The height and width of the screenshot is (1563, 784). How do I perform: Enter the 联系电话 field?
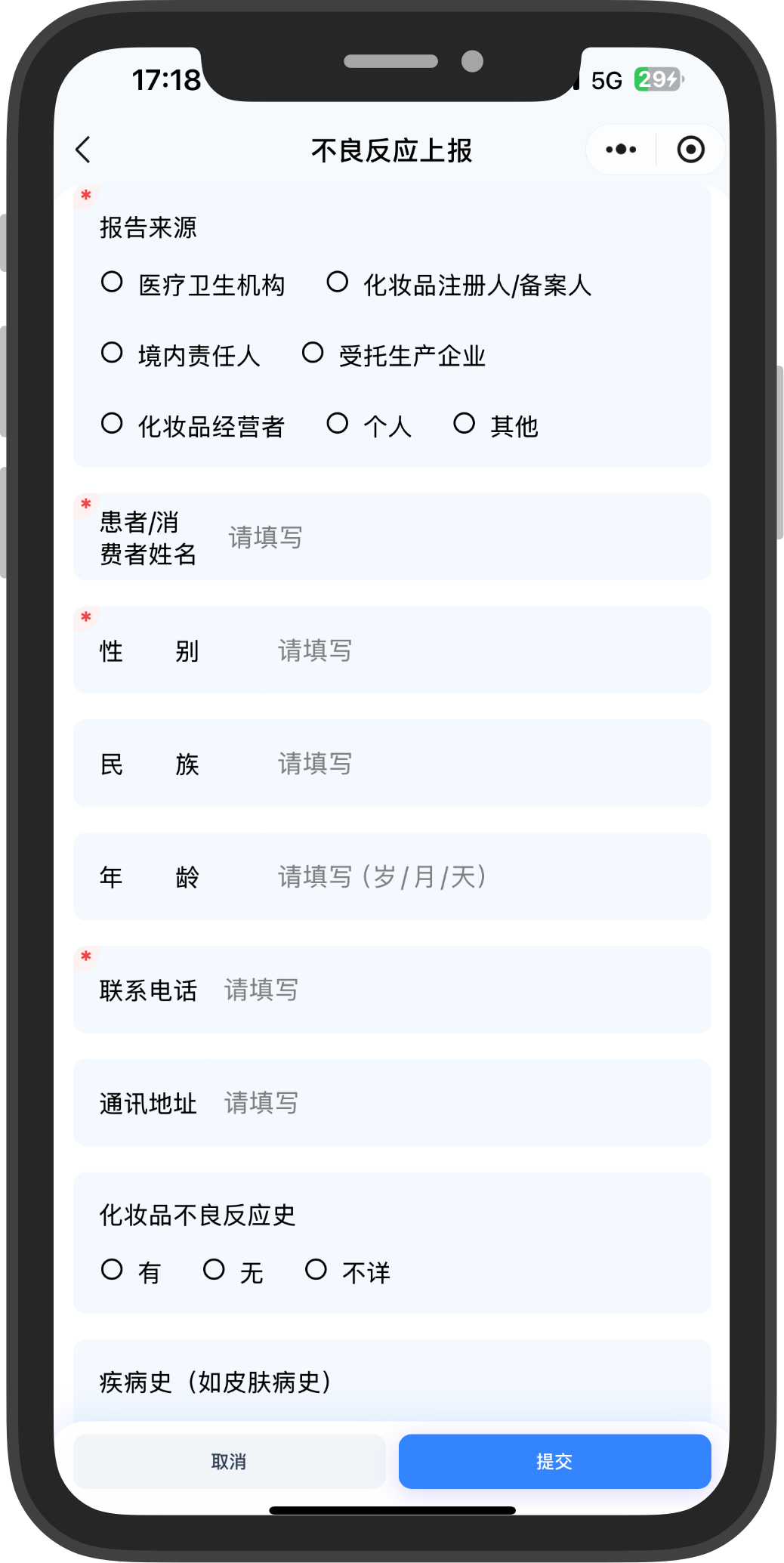tap(453, 990)
